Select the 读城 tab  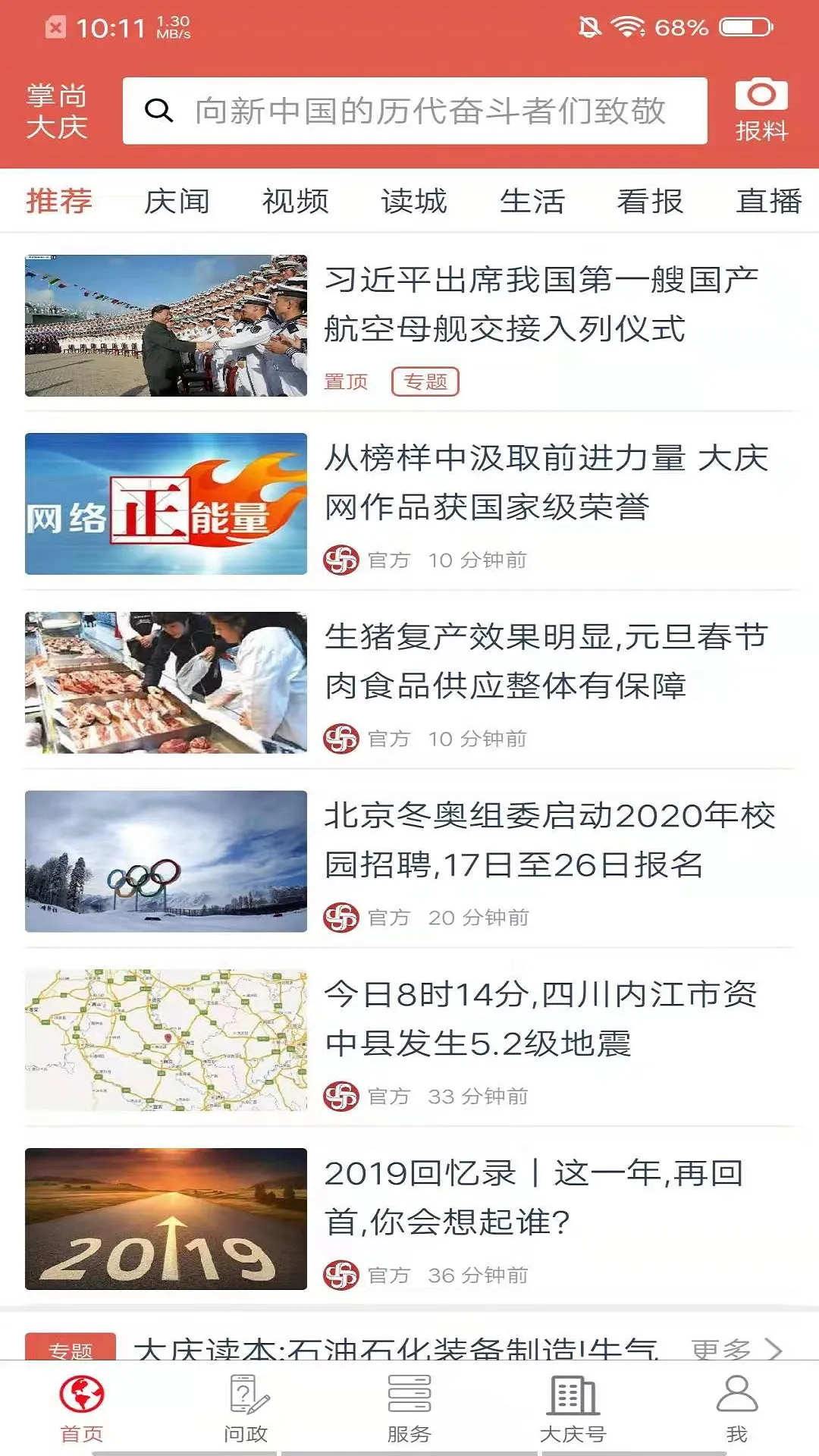(413, 202)
